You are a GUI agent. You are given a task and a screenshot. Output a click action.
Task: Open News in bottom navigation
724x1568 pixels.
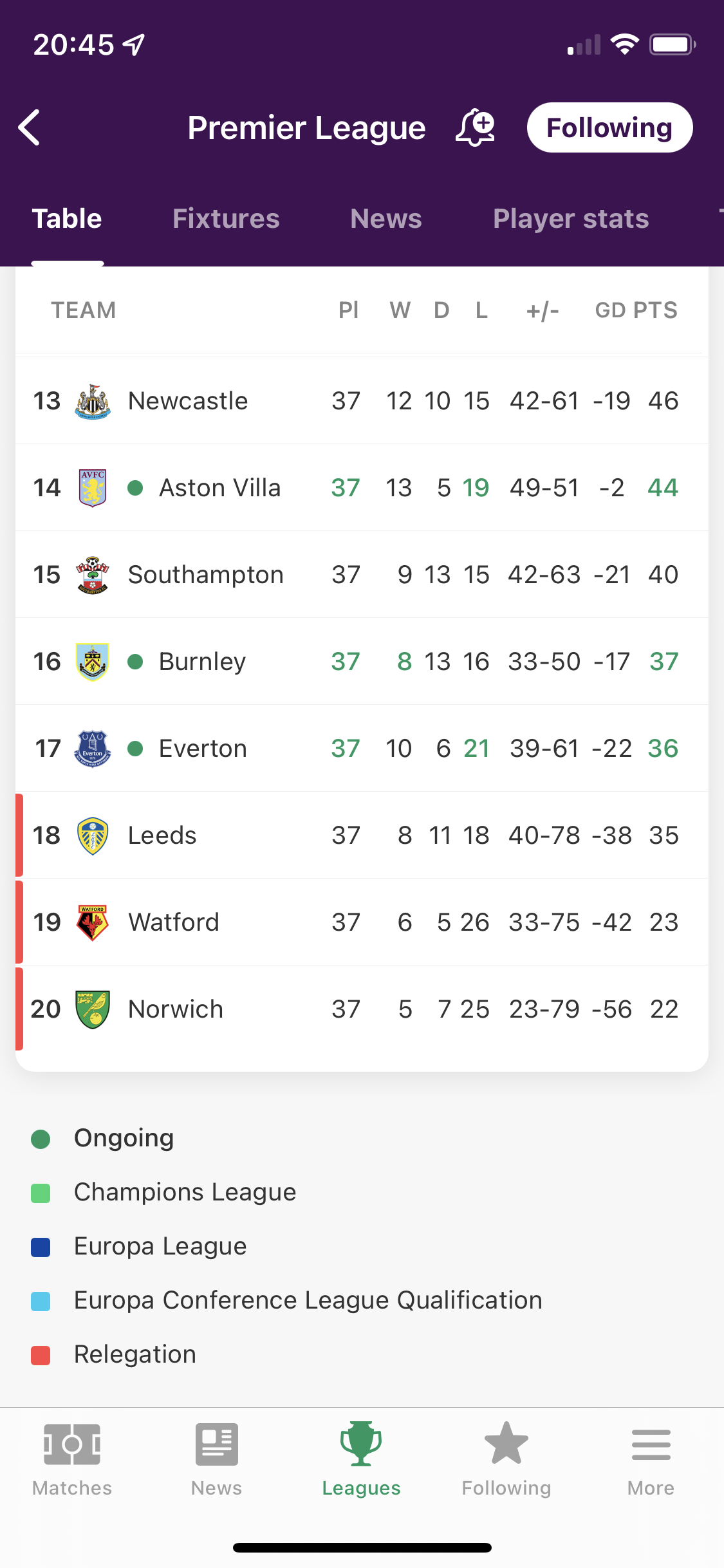pos(217,1460)
